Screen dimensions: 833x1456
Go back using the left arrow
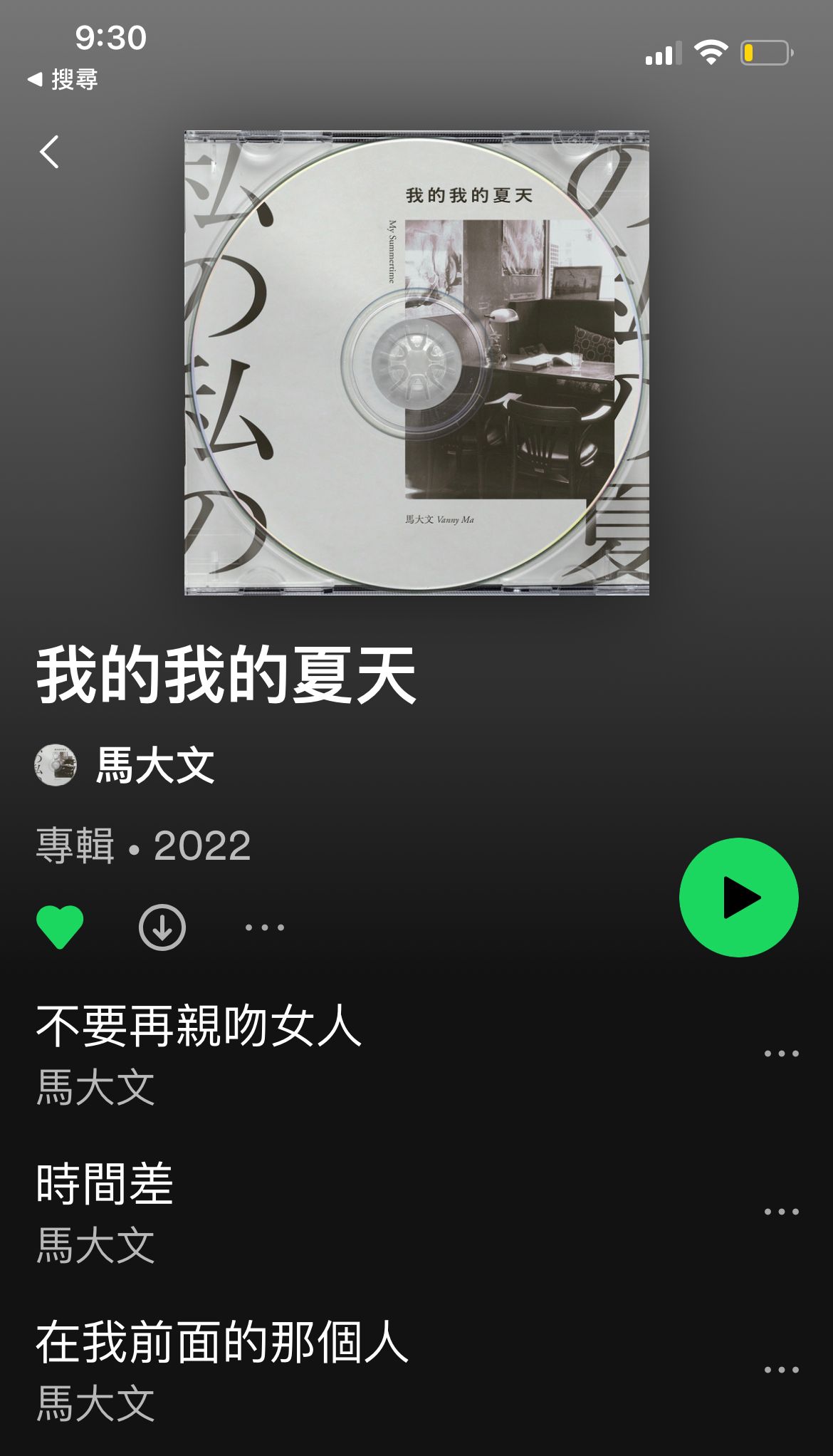pos(49,152)
